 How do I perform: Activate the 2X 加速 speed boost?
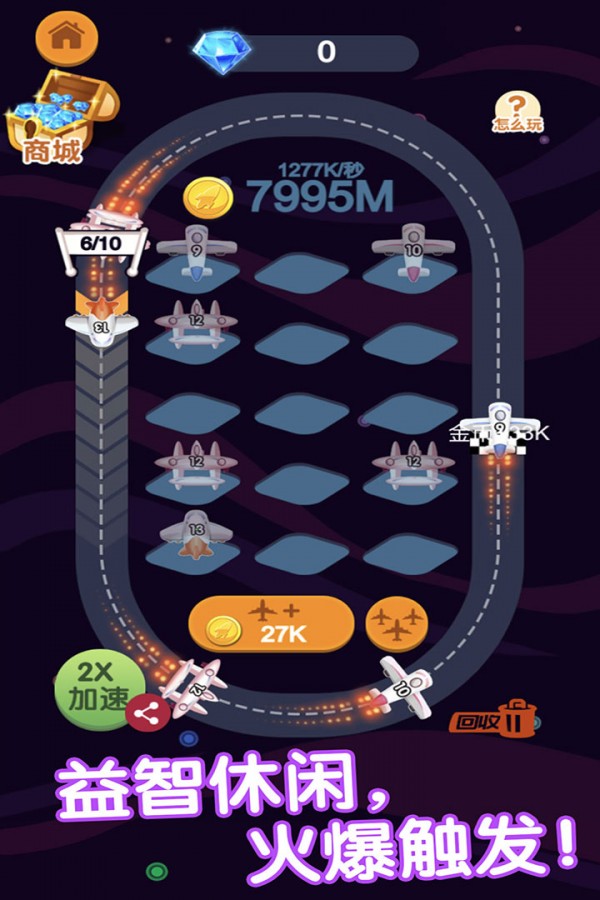click(x=93, y=688)
